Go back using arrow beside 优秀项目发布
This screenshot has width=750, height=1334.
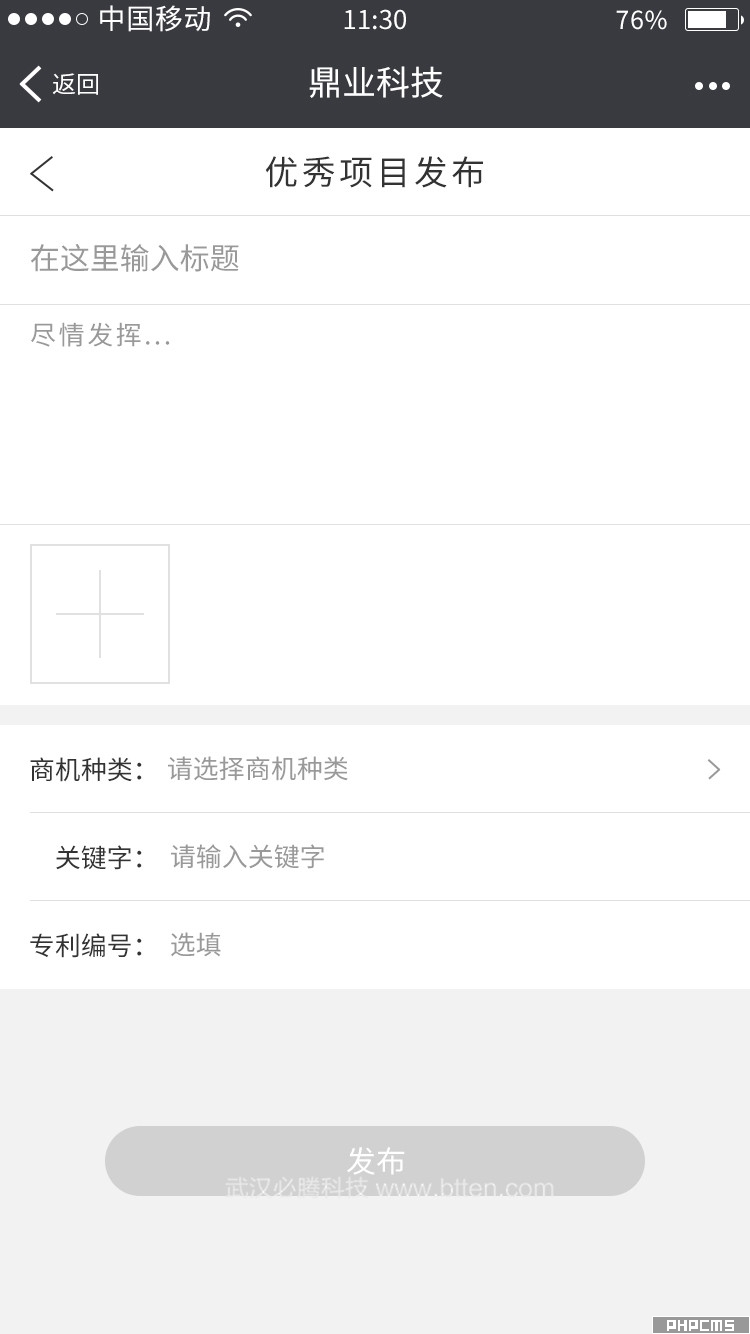42,173
